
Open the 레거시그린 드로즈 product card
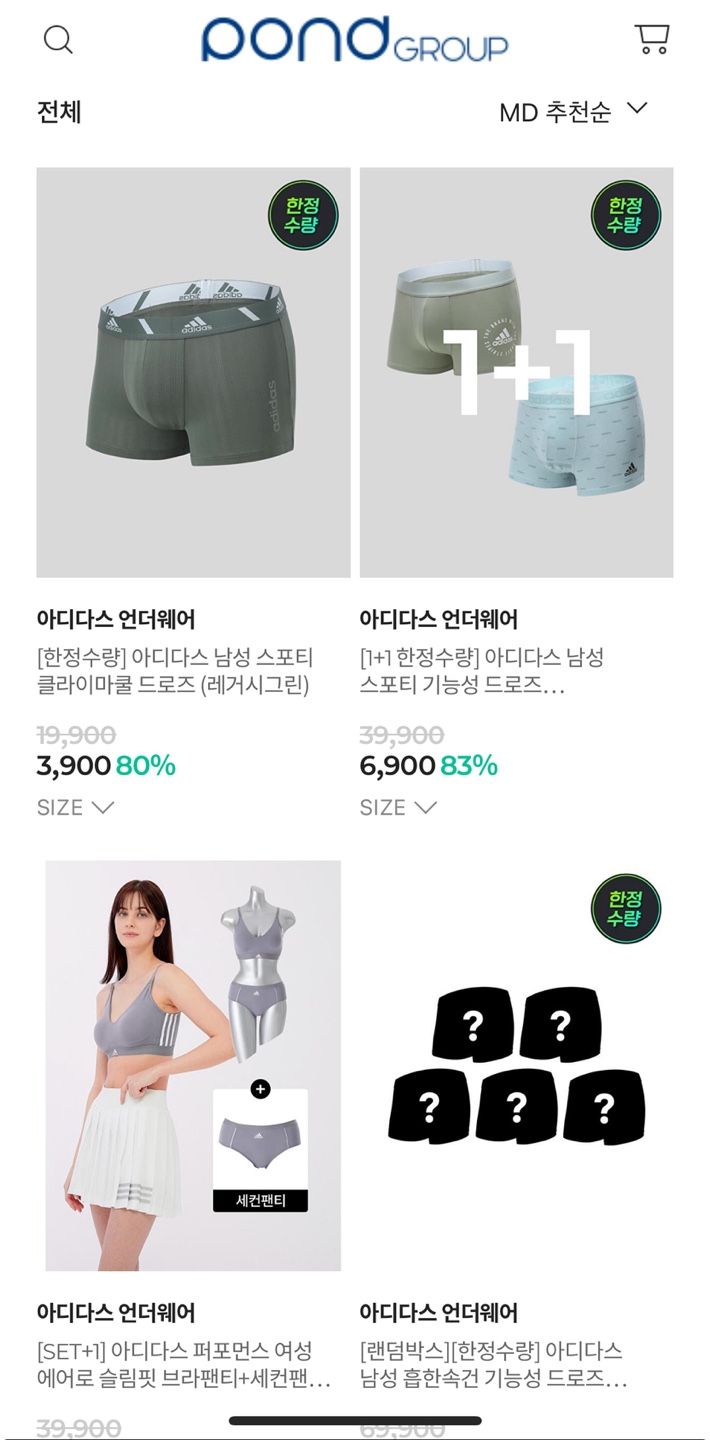pyautogui.click(x=193, y=372)
